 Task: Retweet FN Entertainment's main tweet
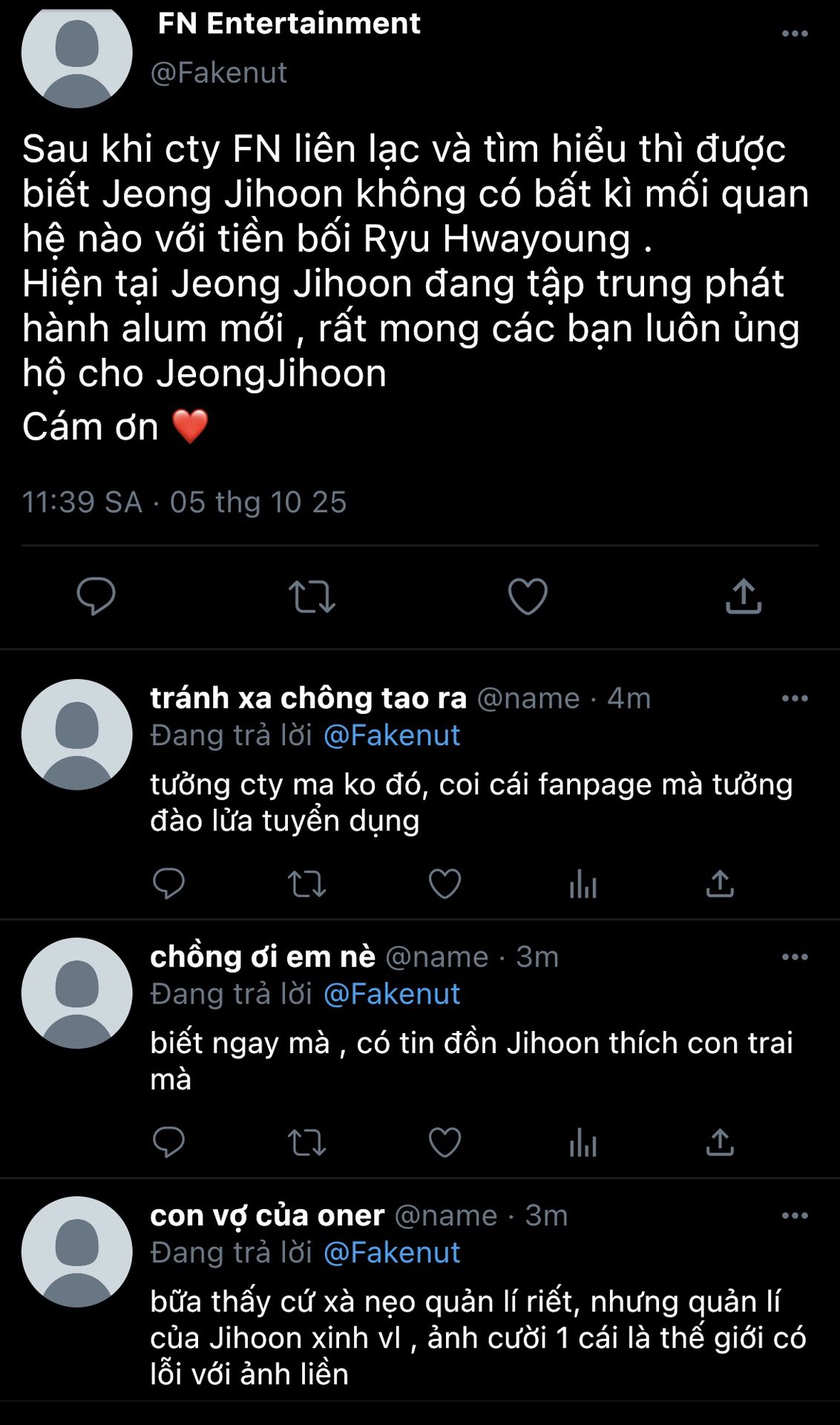tap(312, 597)
